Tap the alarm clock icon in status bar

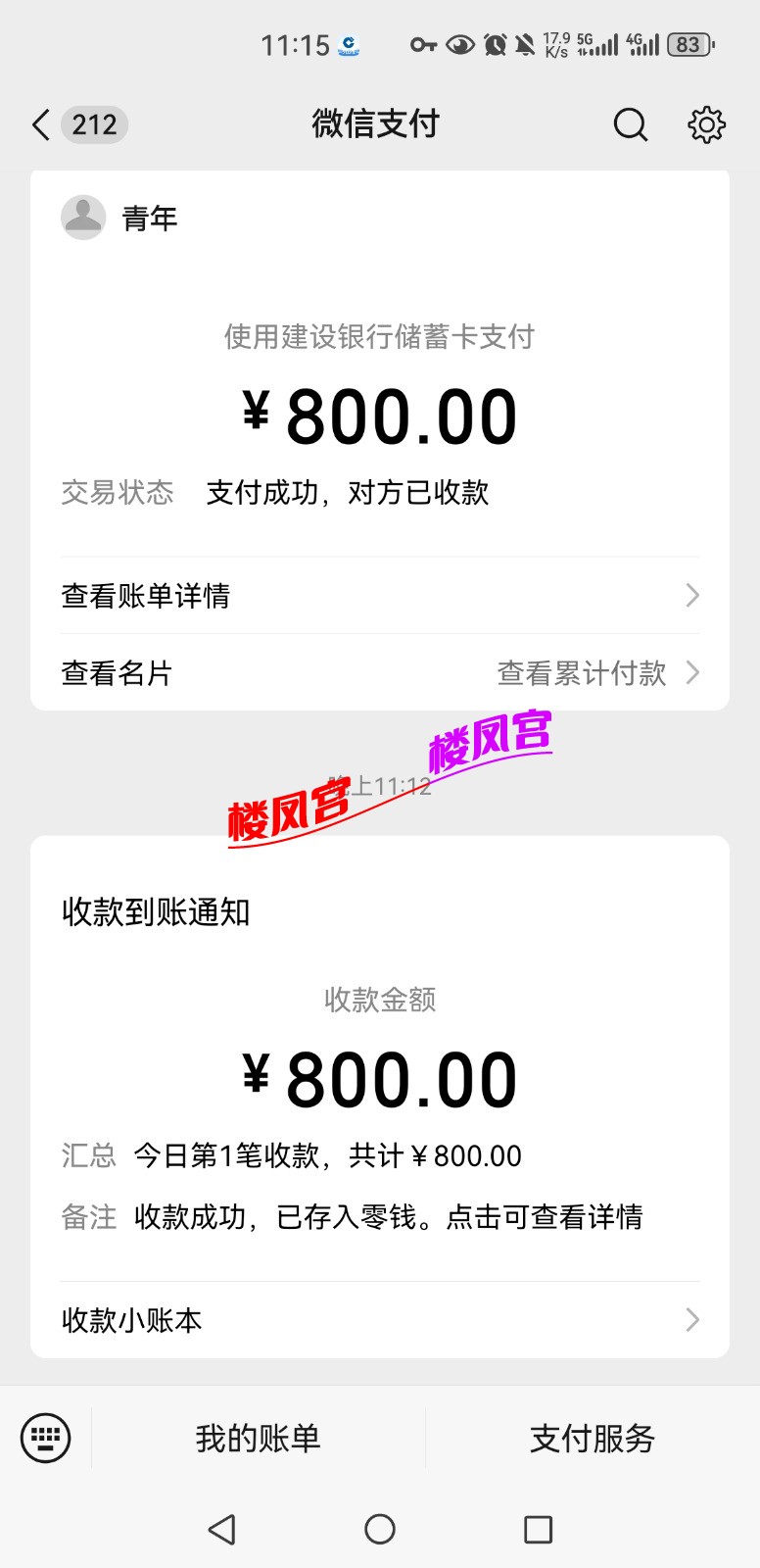click(x=495, y=44)
